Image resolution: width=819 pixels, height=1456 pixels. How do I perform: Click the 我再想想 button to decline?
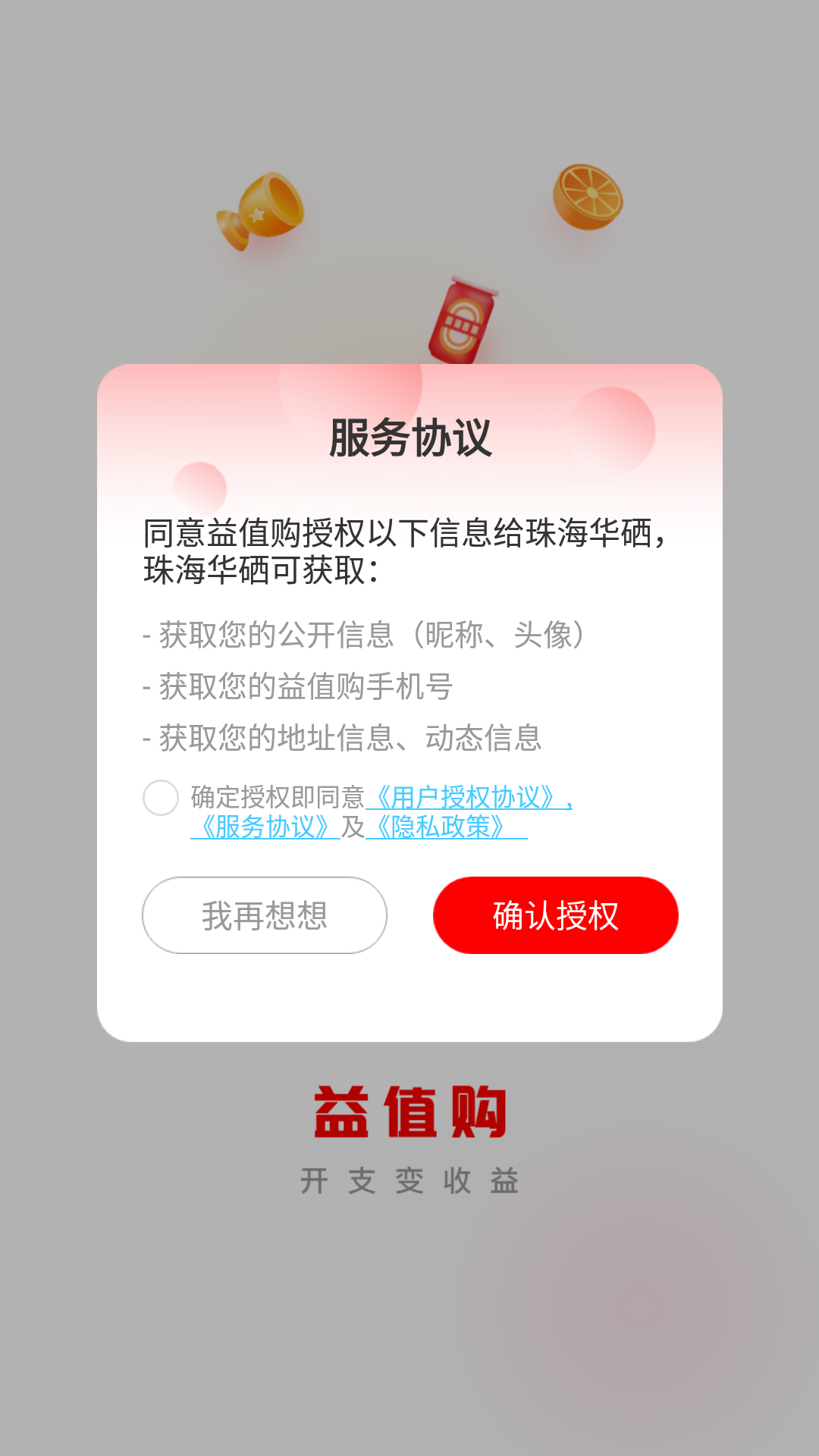(x=264, y=915)
